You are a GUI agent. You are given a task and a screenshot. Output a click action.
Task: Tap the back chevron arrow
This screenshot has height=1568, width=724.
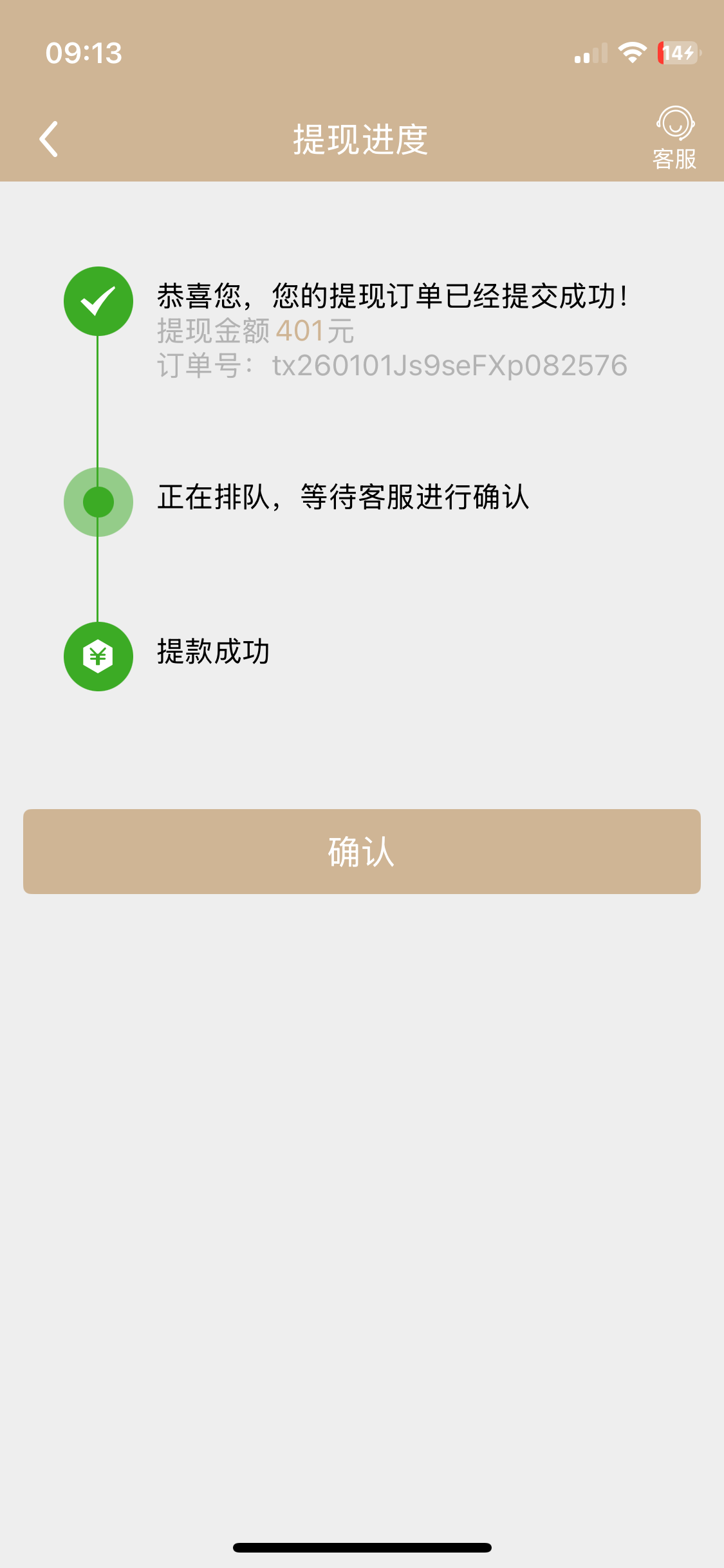point(50,138)
